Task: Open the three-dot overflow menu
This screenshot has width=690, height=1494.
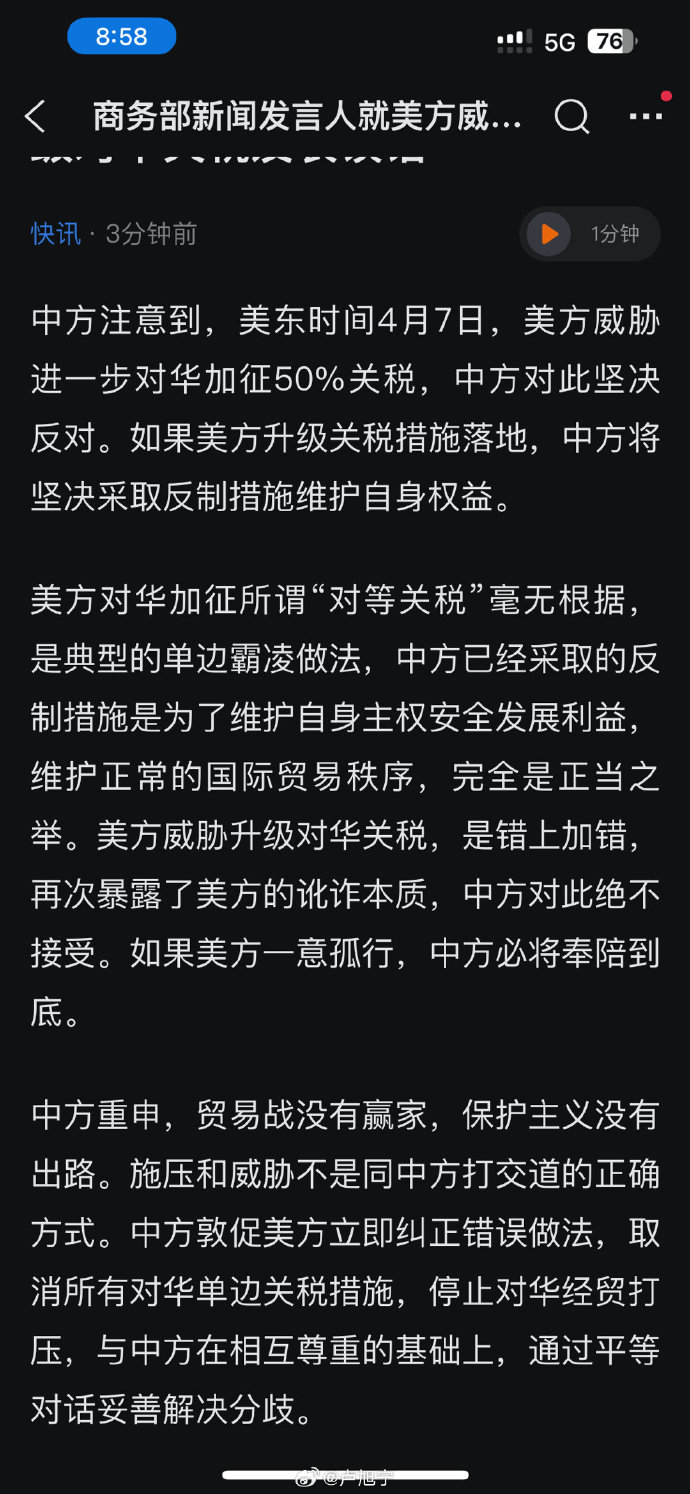Action: [x=645, y=117]
